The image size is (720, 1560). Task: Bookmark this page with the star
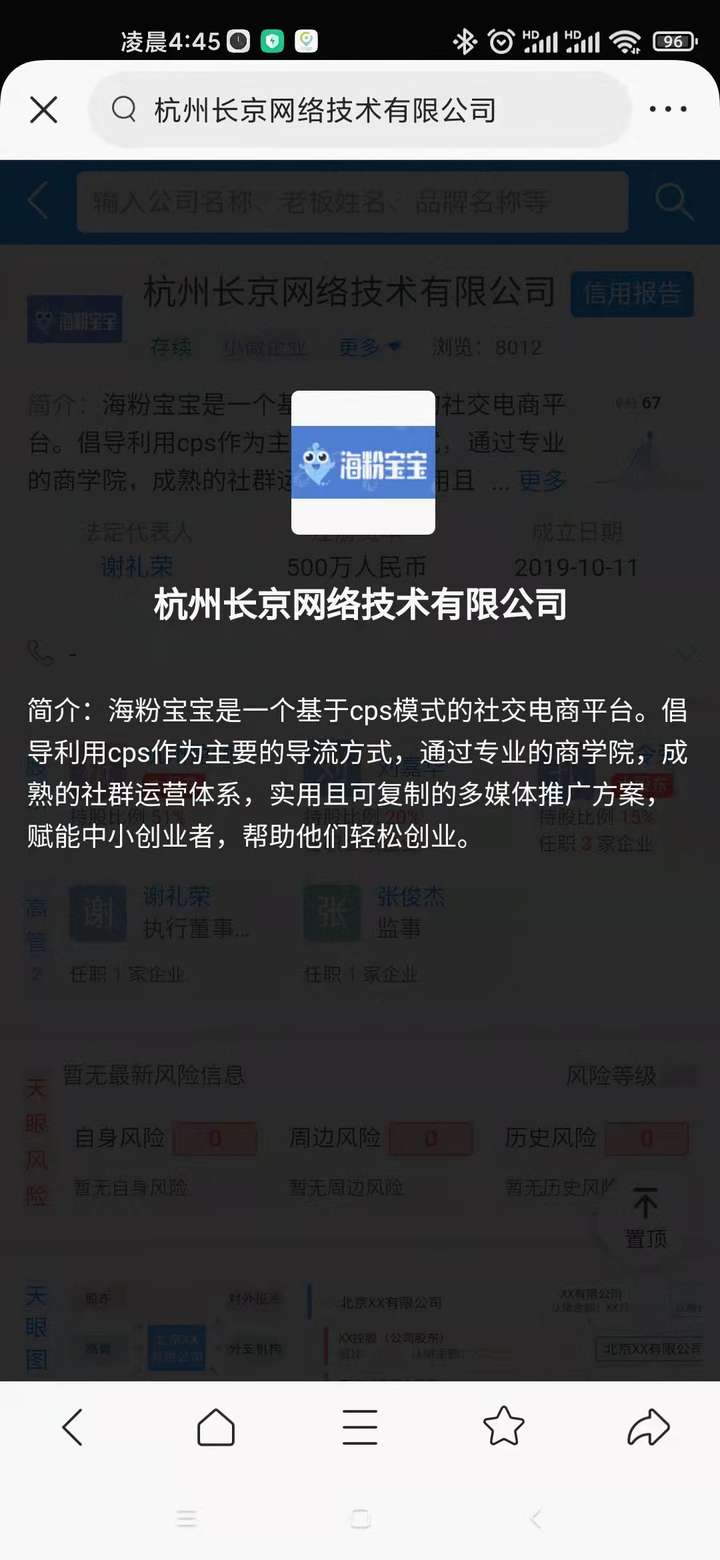coord(504,1427)
